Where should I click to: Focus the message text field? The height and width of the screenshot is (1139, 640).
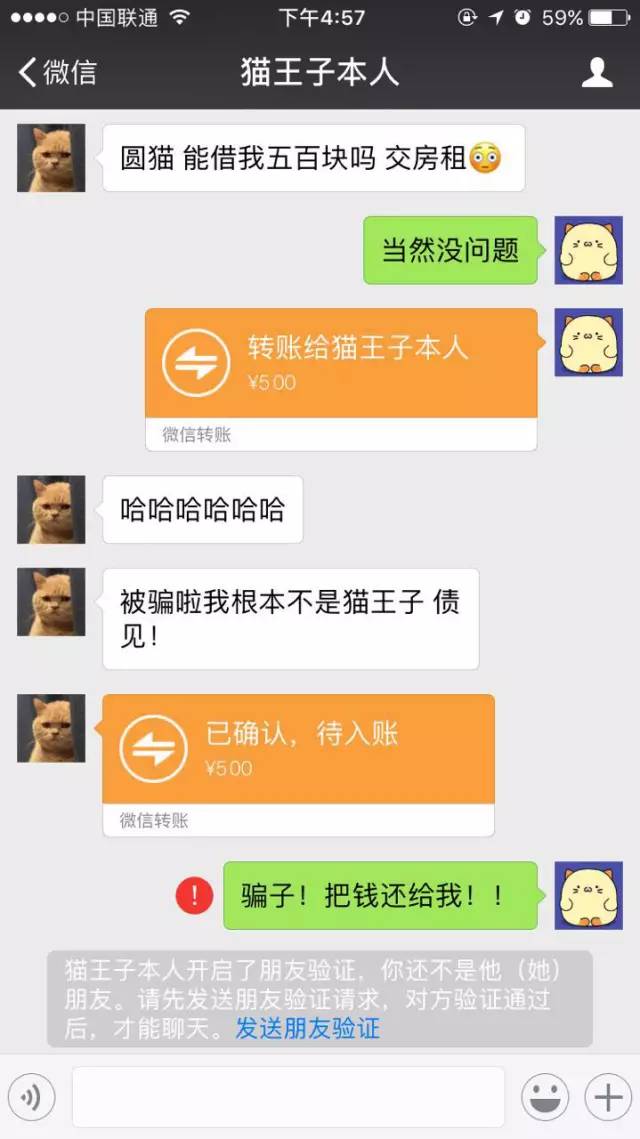(288, 1097)
